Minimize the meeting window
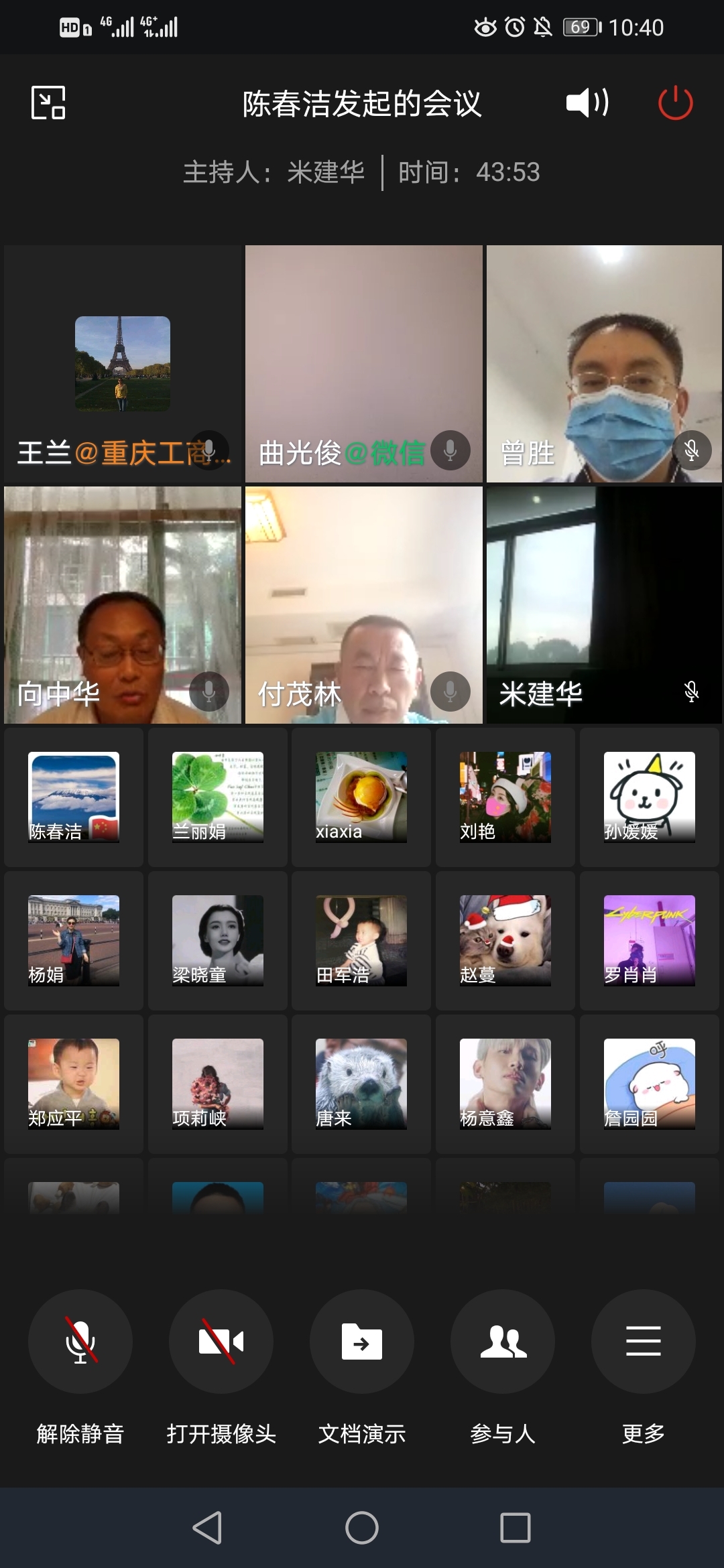Screen dimensions: 724x1568 48,103
